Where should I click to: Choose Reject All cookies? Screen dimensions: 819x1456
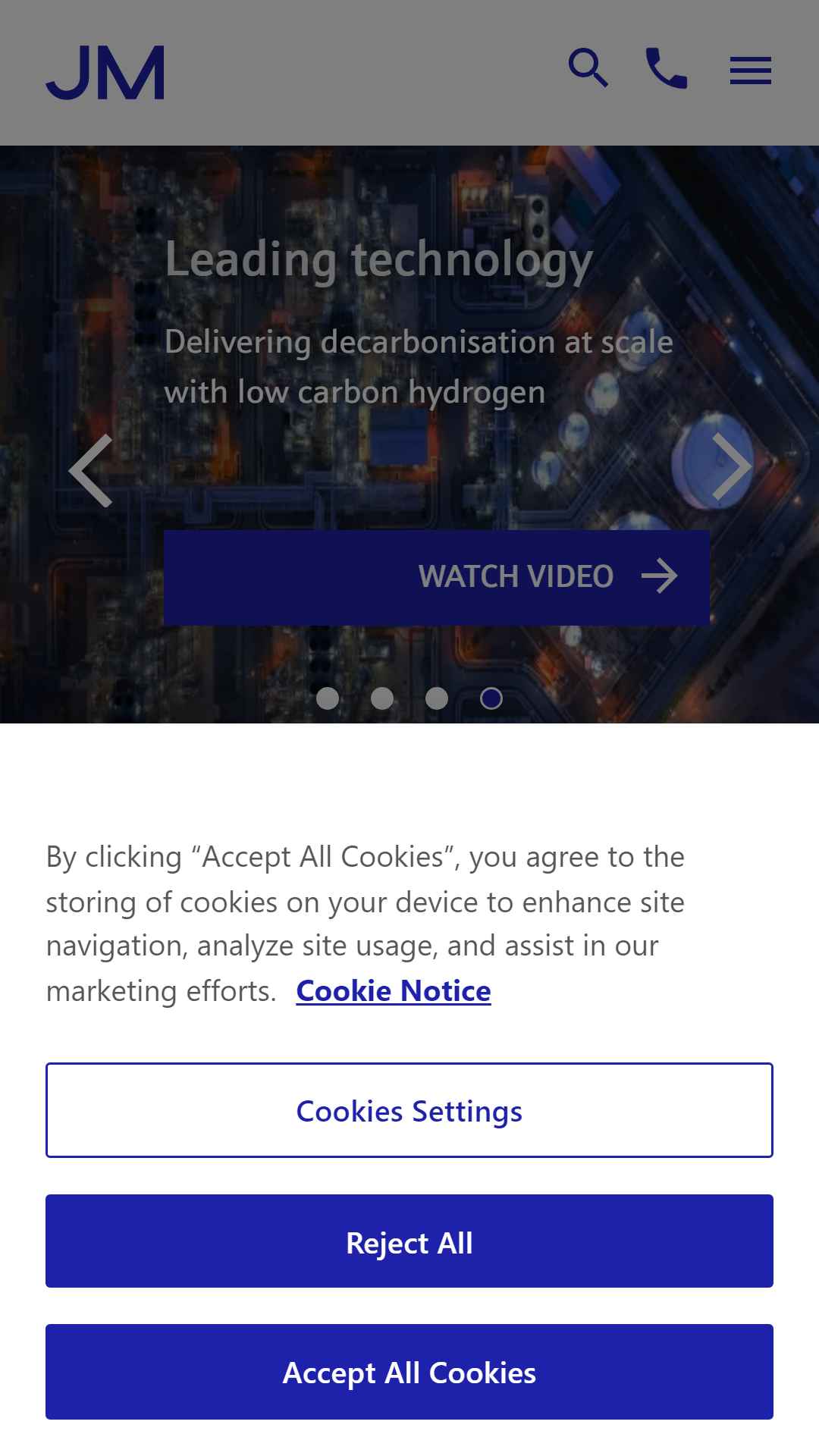click(x=409, y=1241)
